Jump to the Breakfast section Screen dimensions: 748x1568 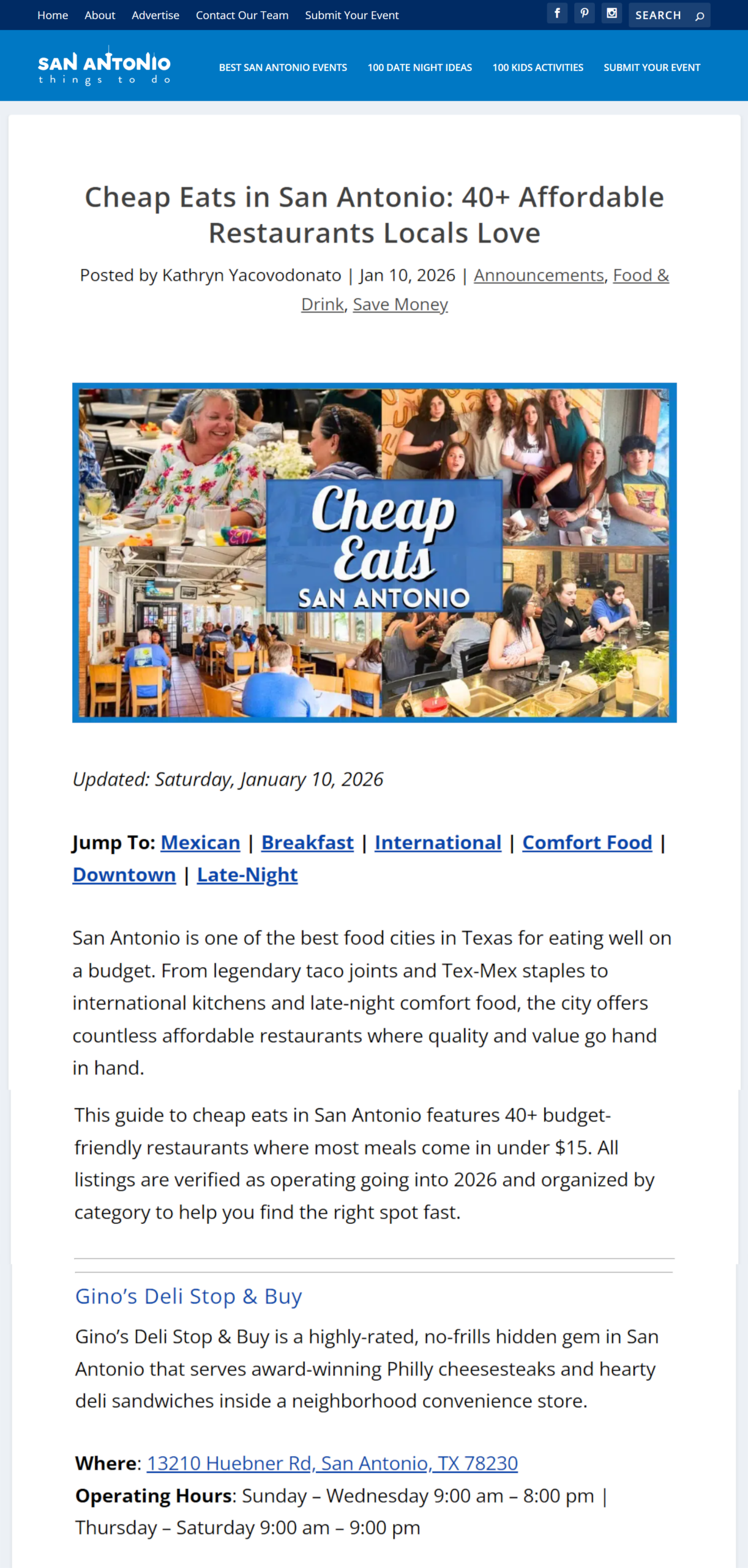tap(307, 843)
